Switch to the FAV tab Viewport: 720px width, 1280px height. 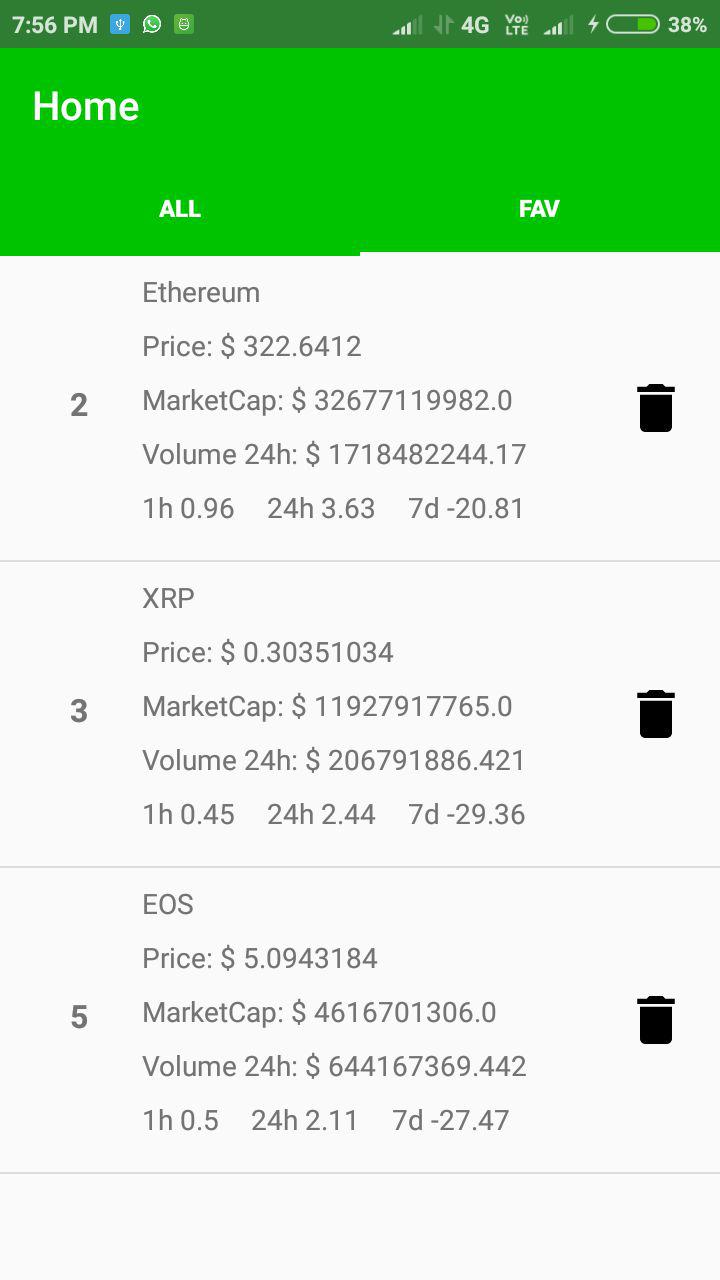pos(539,209)
